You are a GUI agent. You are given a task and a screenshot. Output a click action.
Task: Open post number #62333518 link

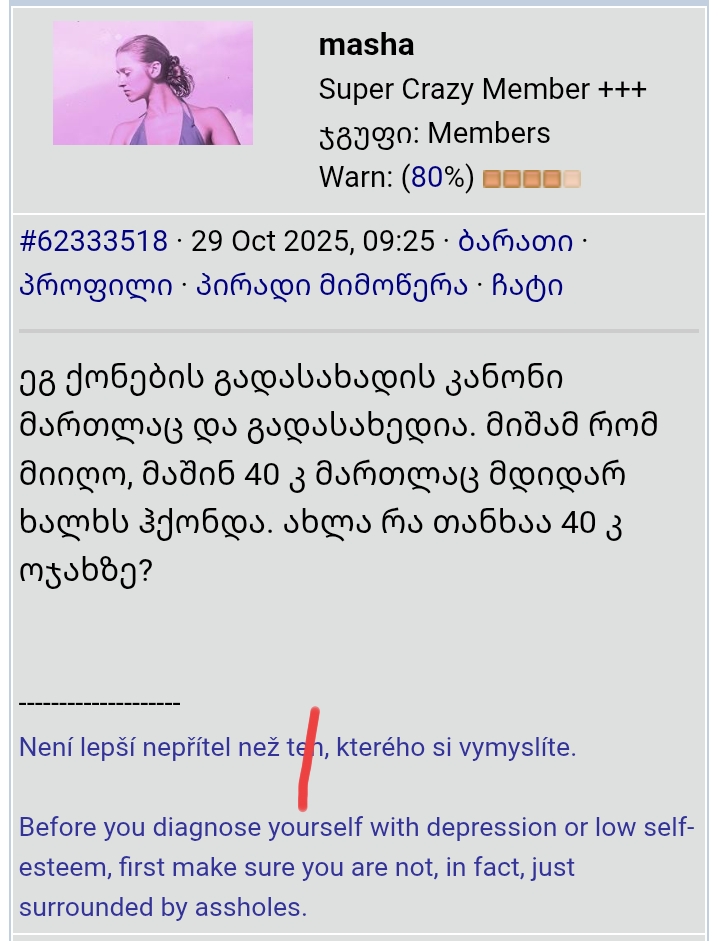pos(94,241)
